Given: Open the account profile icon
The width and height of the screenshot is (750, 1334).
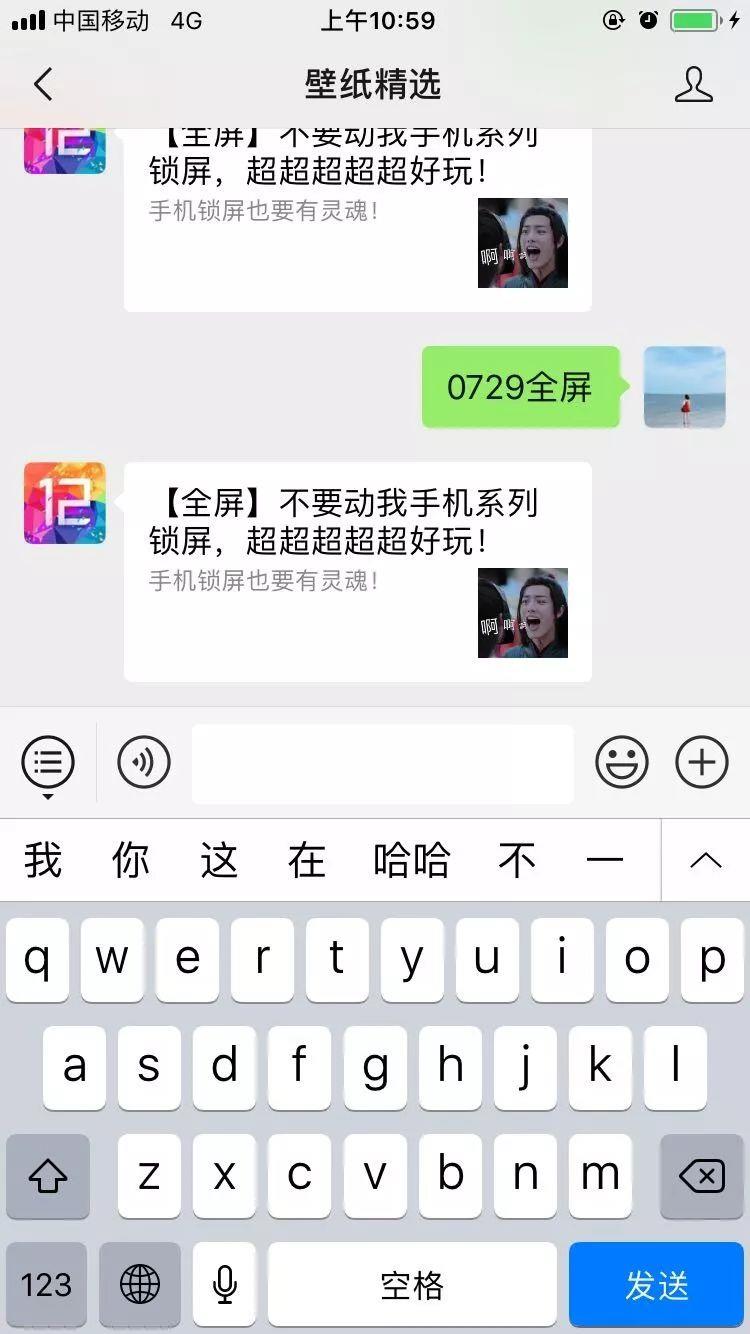Looking at the screenshot, I should pyautogui.click(x=693, y=85).
